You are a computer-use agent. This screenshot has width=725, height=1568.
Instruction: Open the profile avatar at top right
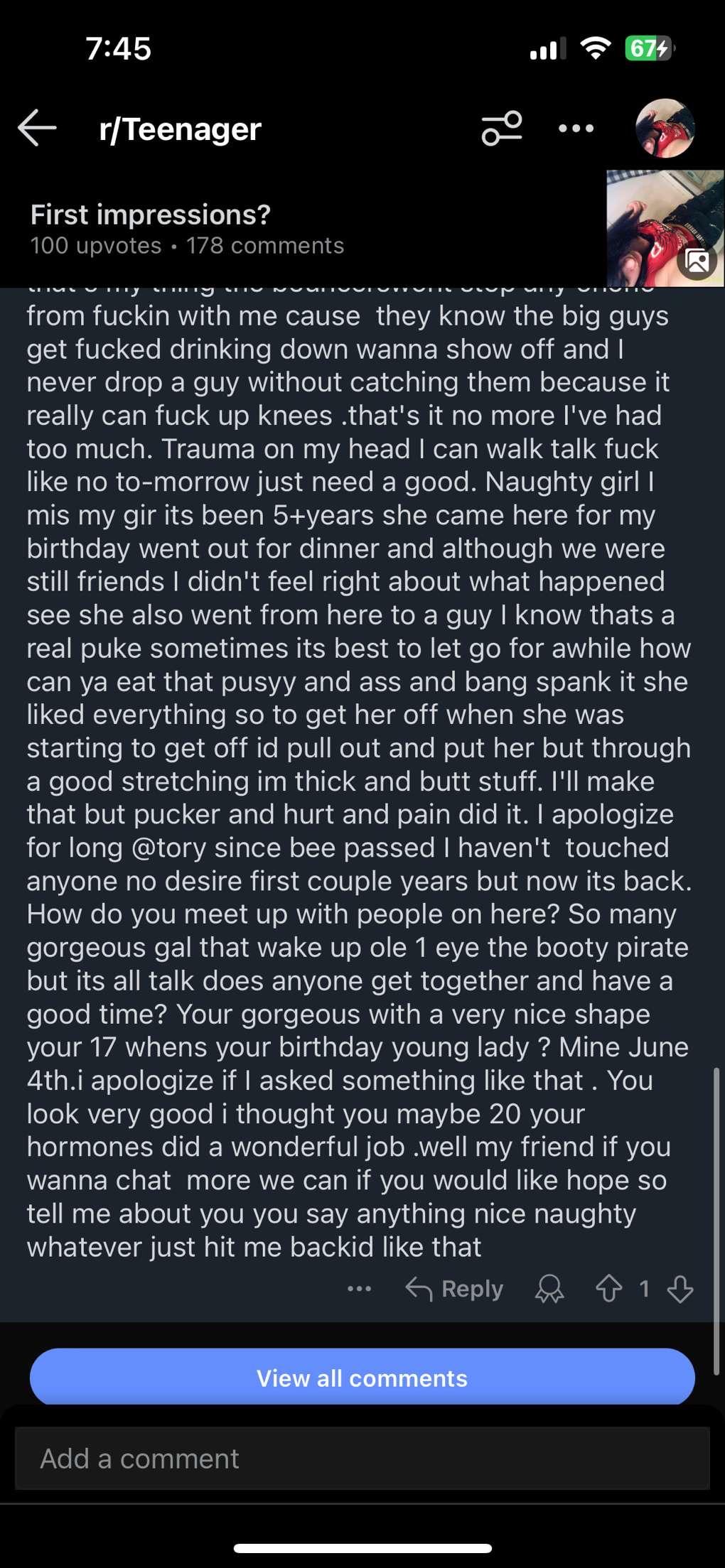(x=665, y=129)
